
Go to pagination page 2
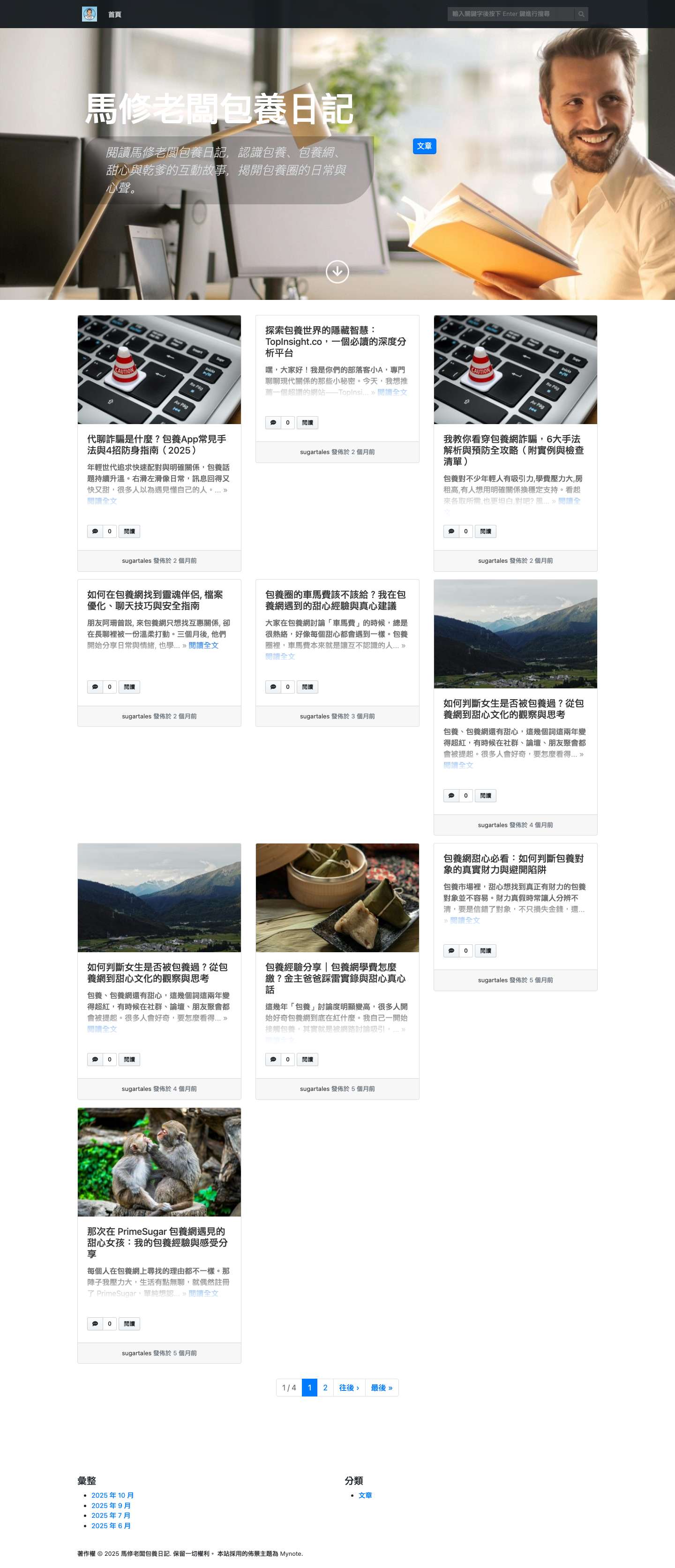(x=325, y=1387)
